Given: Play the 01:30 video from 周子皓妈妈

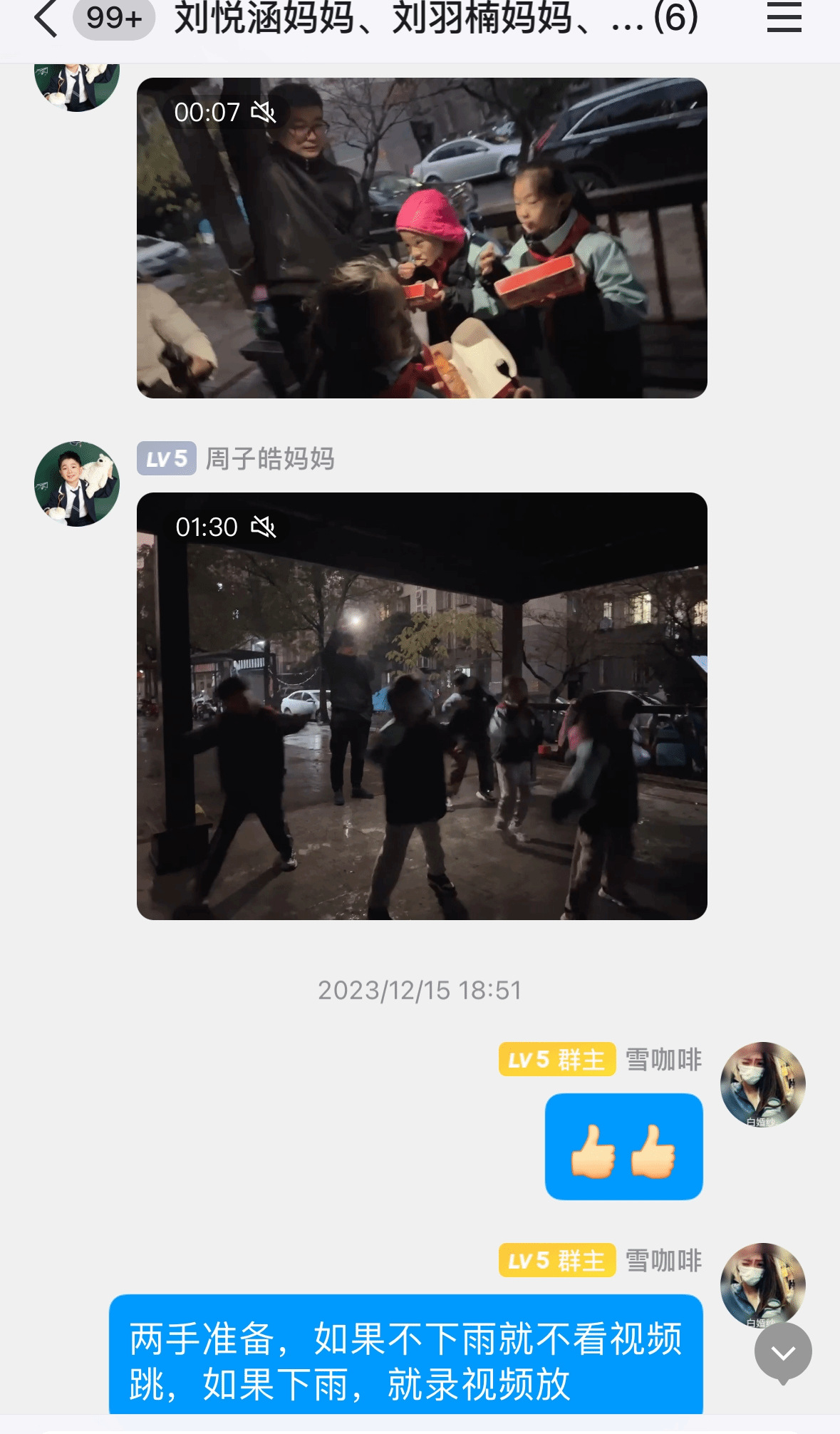Looking at the screenshot, I should [422, 706].
